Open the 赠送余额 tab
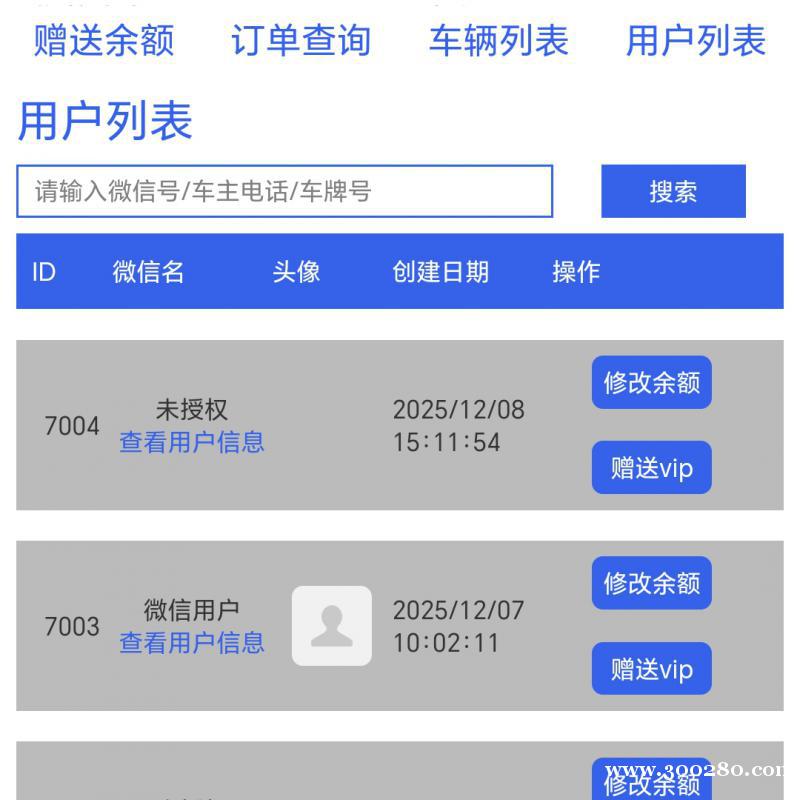800x800 pixels. click(x=103, y=41)
